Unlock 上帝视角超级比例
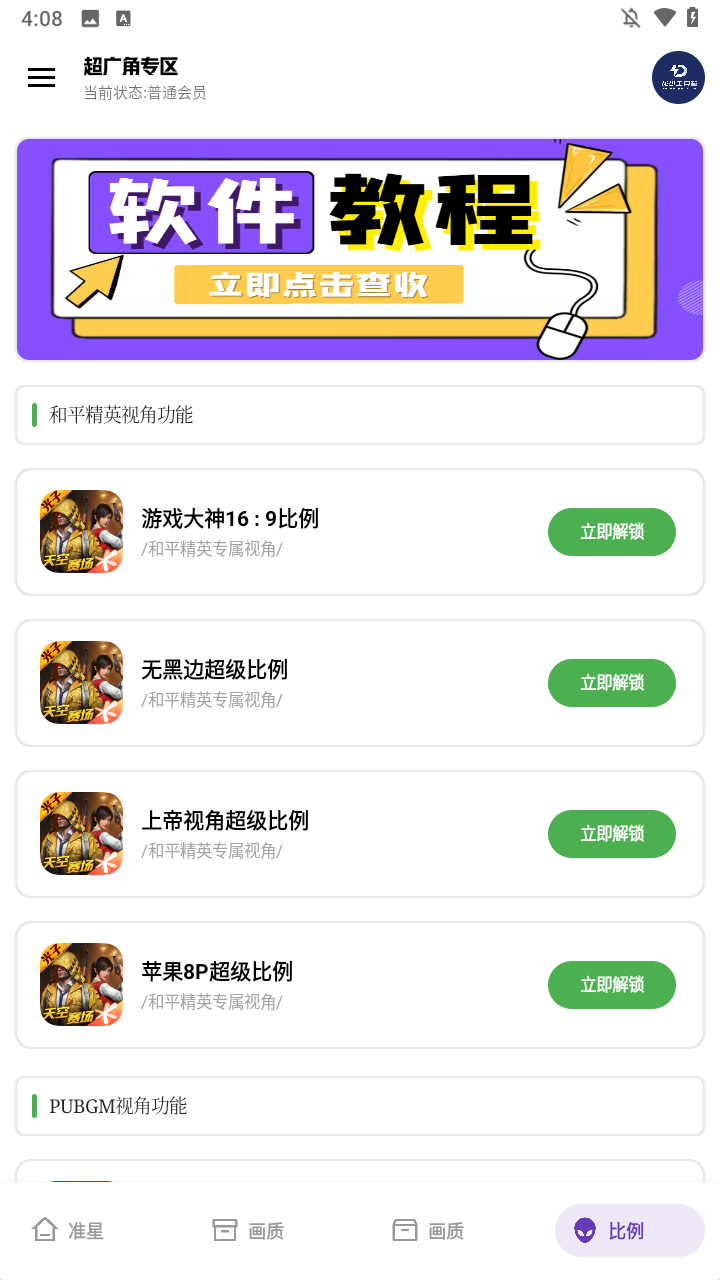The height and width of the screenshot is (1280, 720). pyautogui.click(x=611, y=833)
